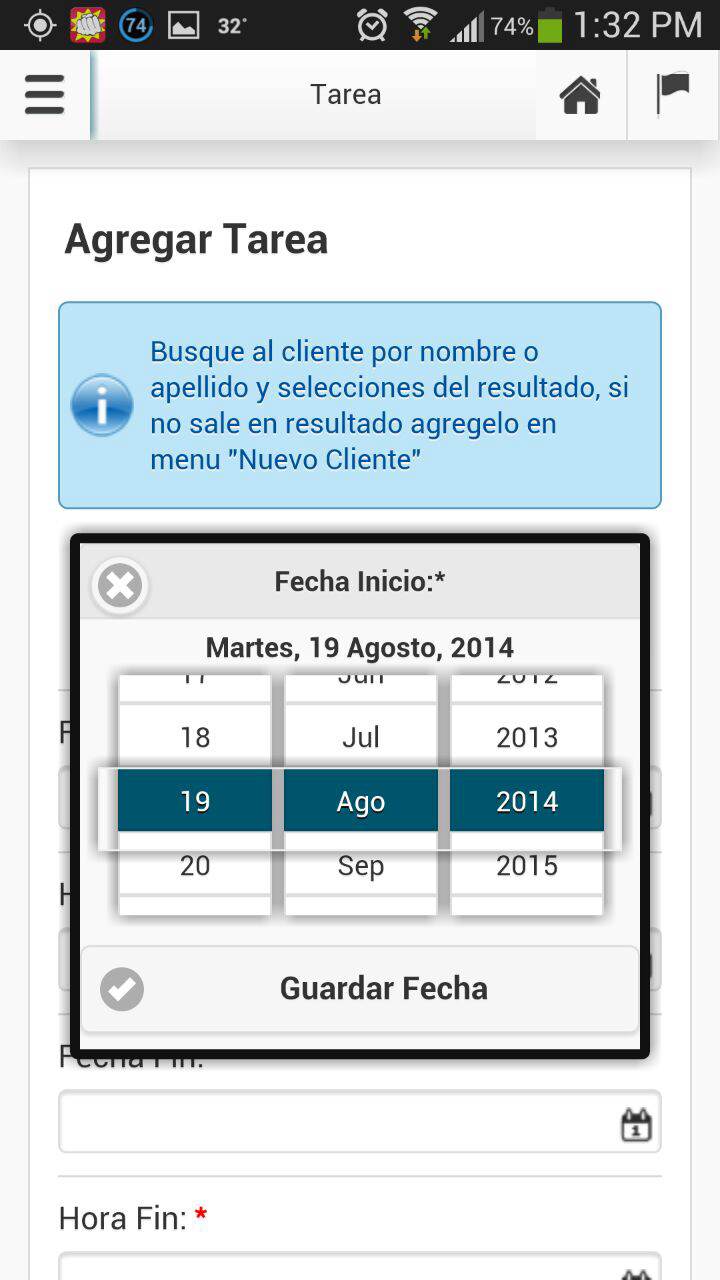Open the Fecha Fin date field
The height and width of the screenshot is (1280, 720).
click(330, 1122)
